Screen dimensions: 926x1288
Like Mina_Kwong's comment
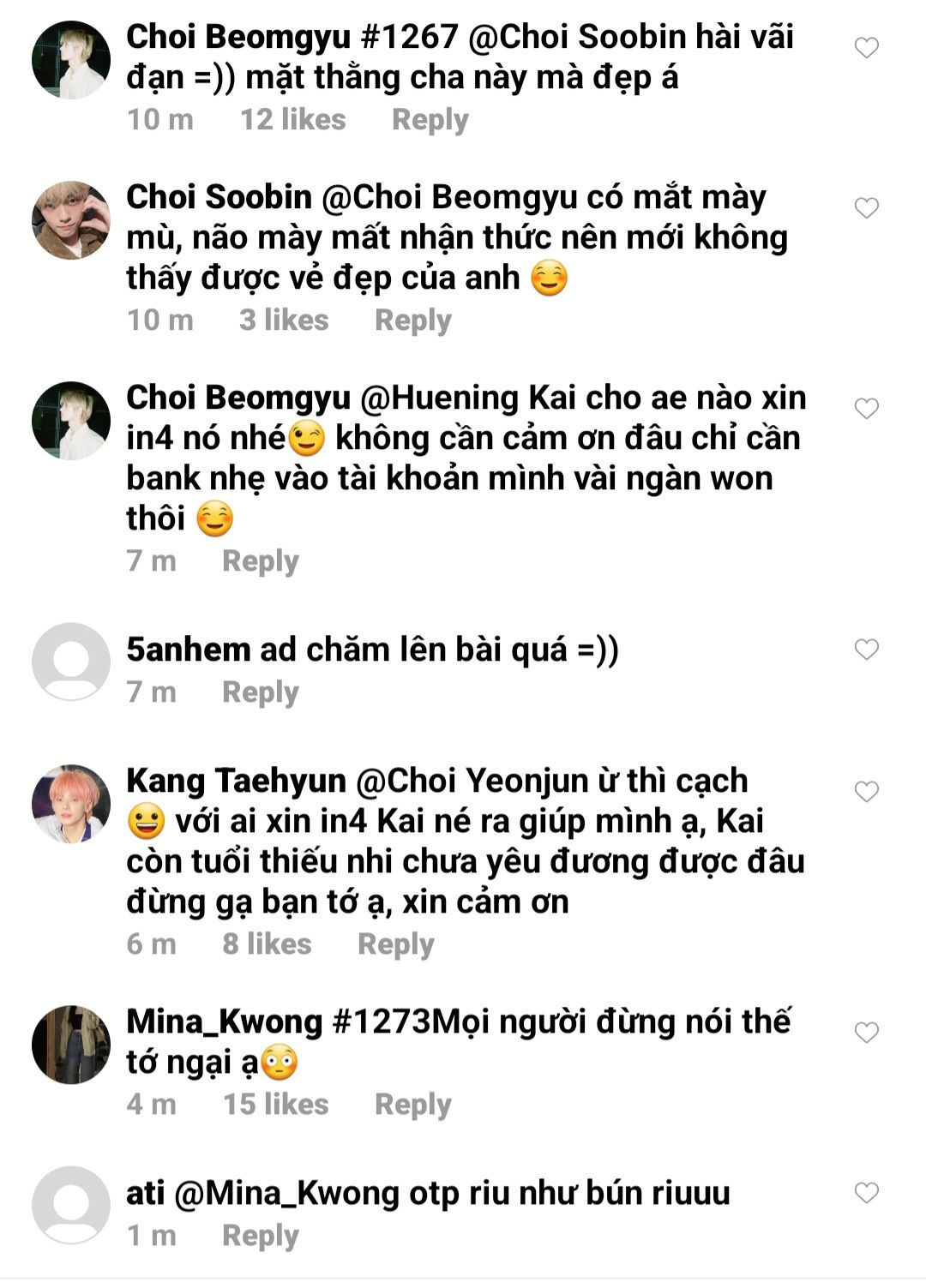coord(867,1033)
